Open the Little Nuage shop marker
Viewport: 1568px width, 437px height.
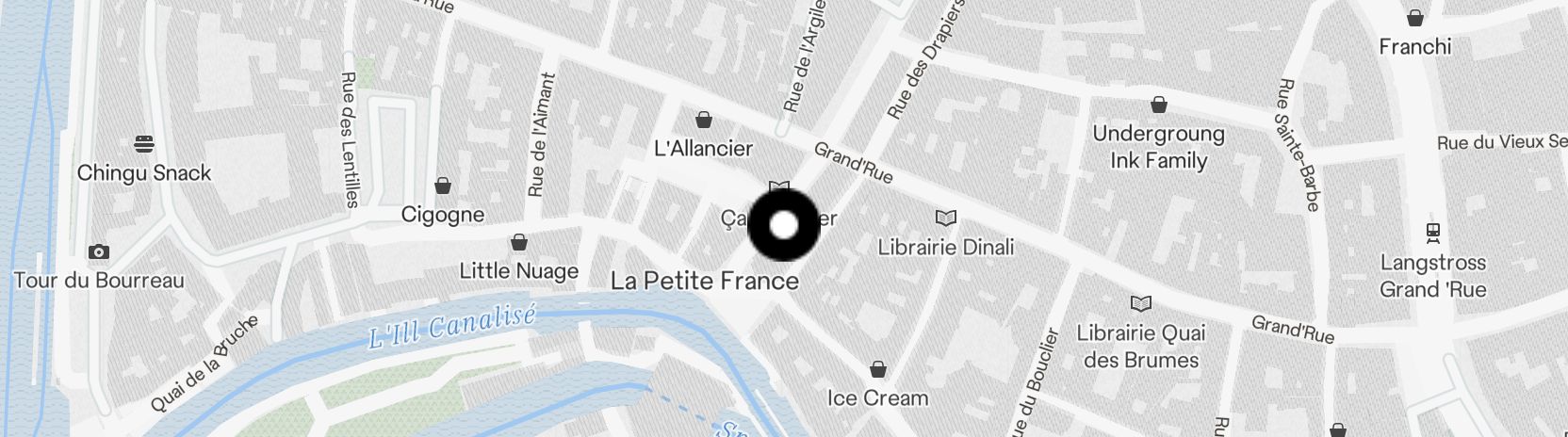[x=518, y=243]
